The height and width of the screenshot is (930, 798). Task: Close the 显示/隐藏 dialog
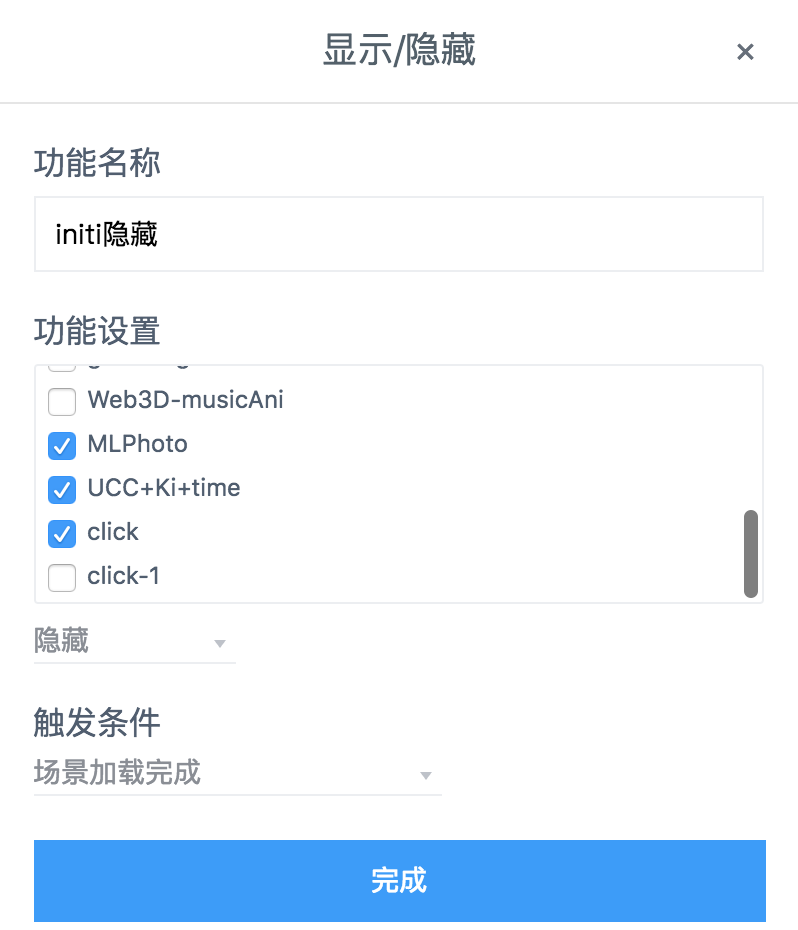point(745,52)
